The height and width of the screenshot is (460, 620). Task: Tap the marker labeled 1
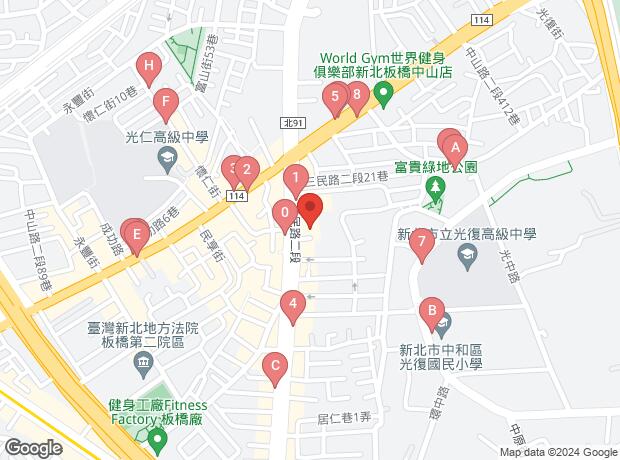[x=295, y=180]
